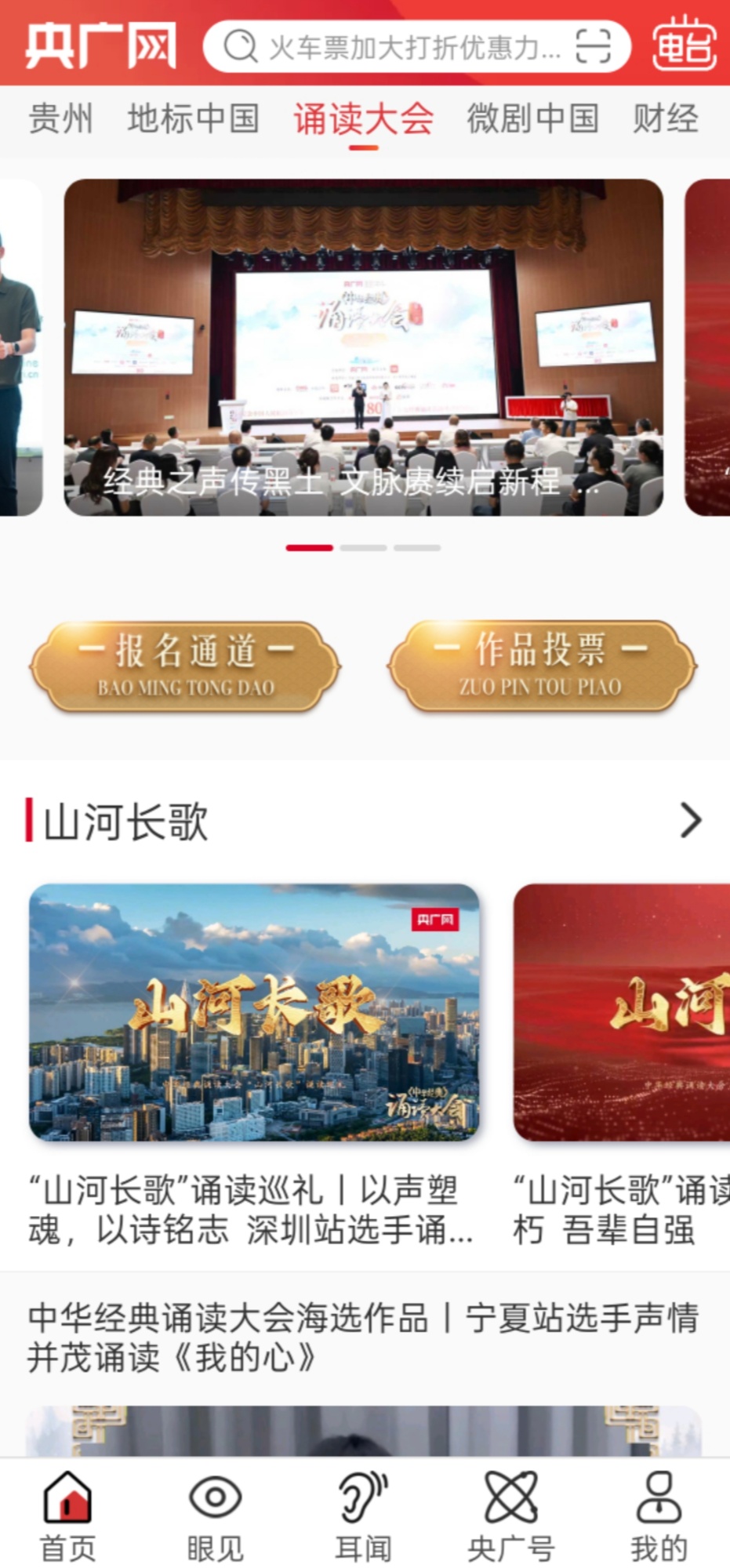Switch to the 眼见 bottom tab
Image resolution: width=730 pixels, height=1568 pixels.
[215, 1515]
